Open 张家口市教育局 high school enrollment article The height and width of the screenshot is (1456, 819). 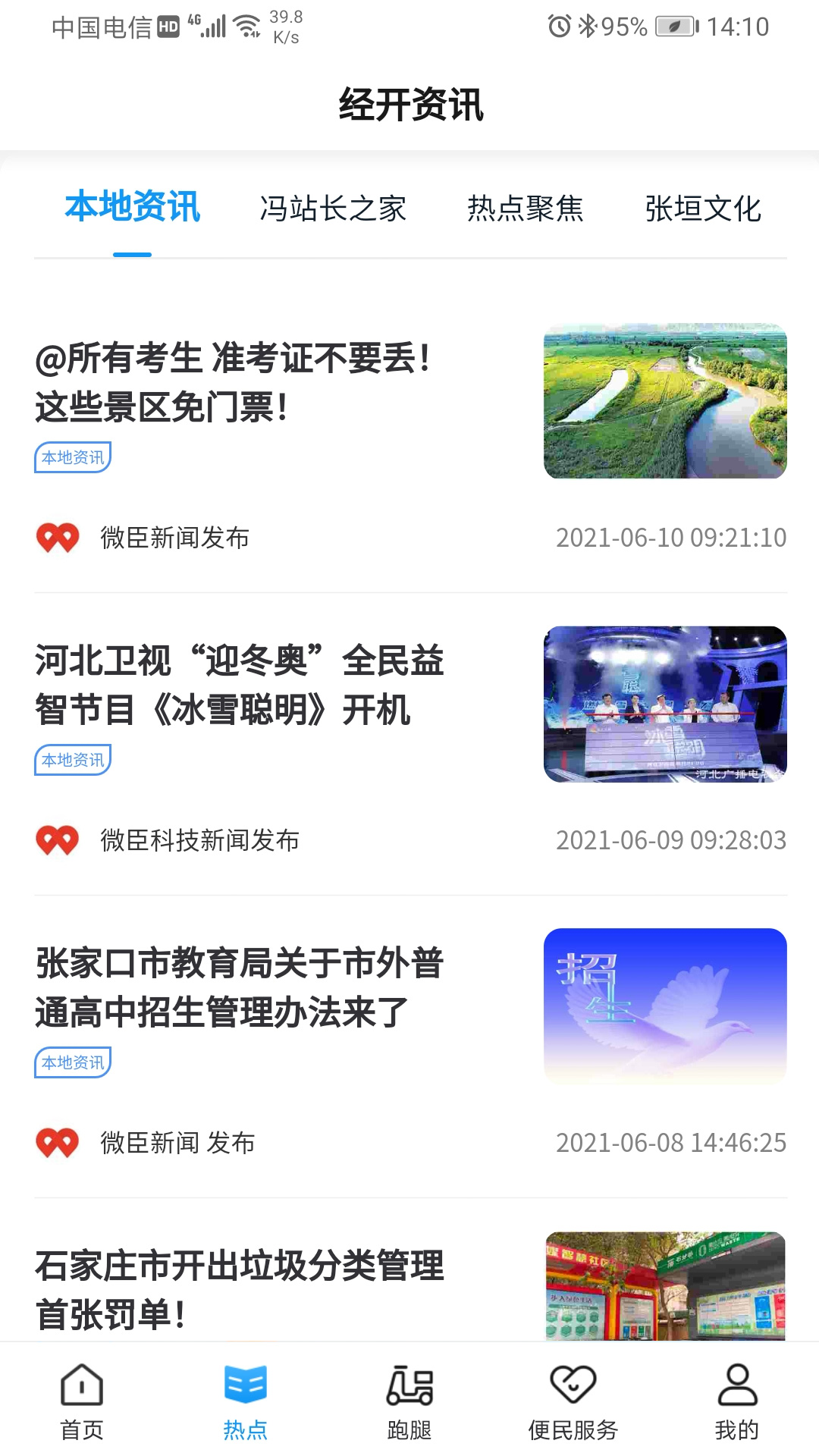click(240, 987)
